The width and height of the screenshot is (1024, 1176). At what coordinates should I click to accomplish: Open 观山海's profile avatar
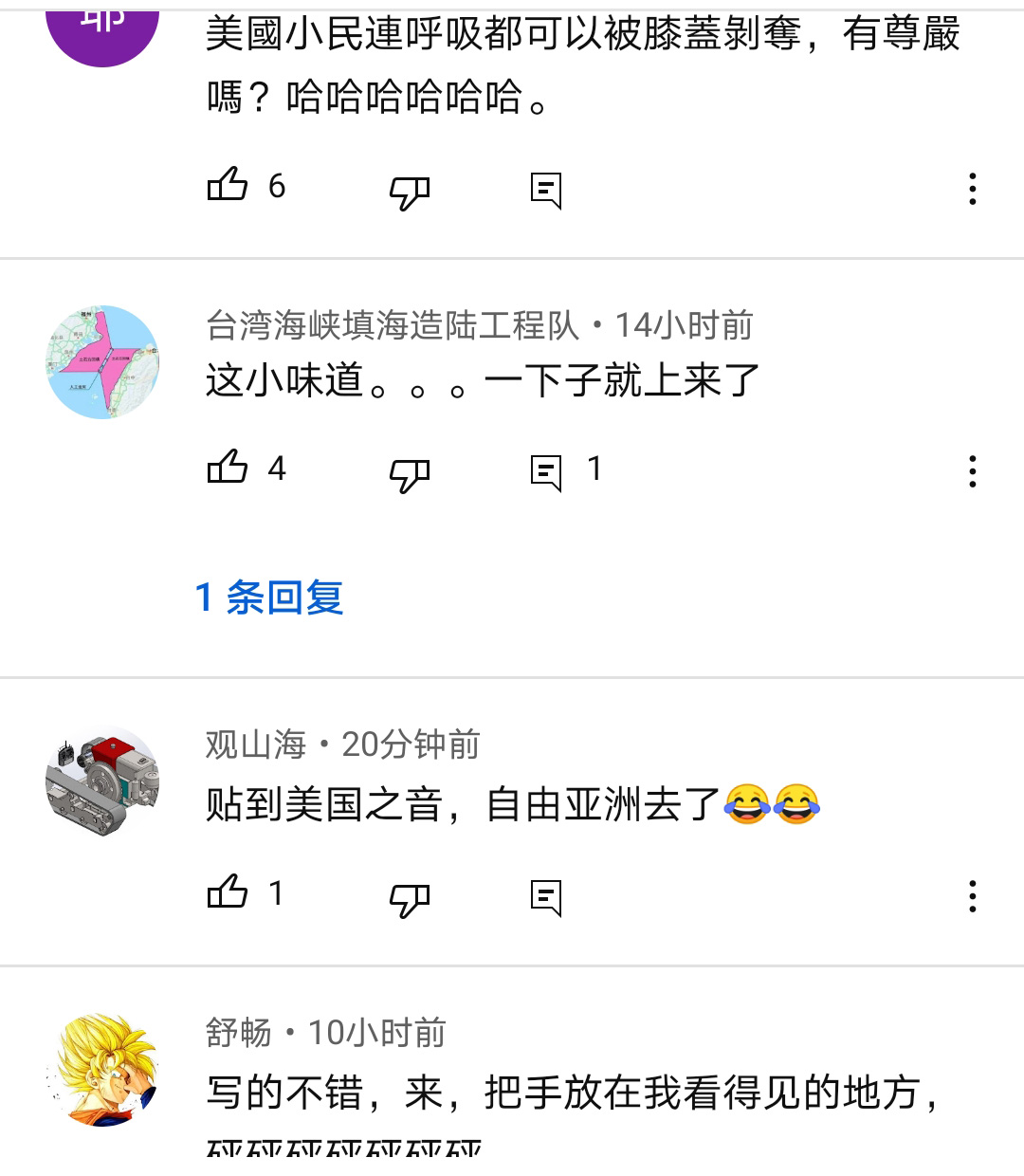(x=102, y=783)
